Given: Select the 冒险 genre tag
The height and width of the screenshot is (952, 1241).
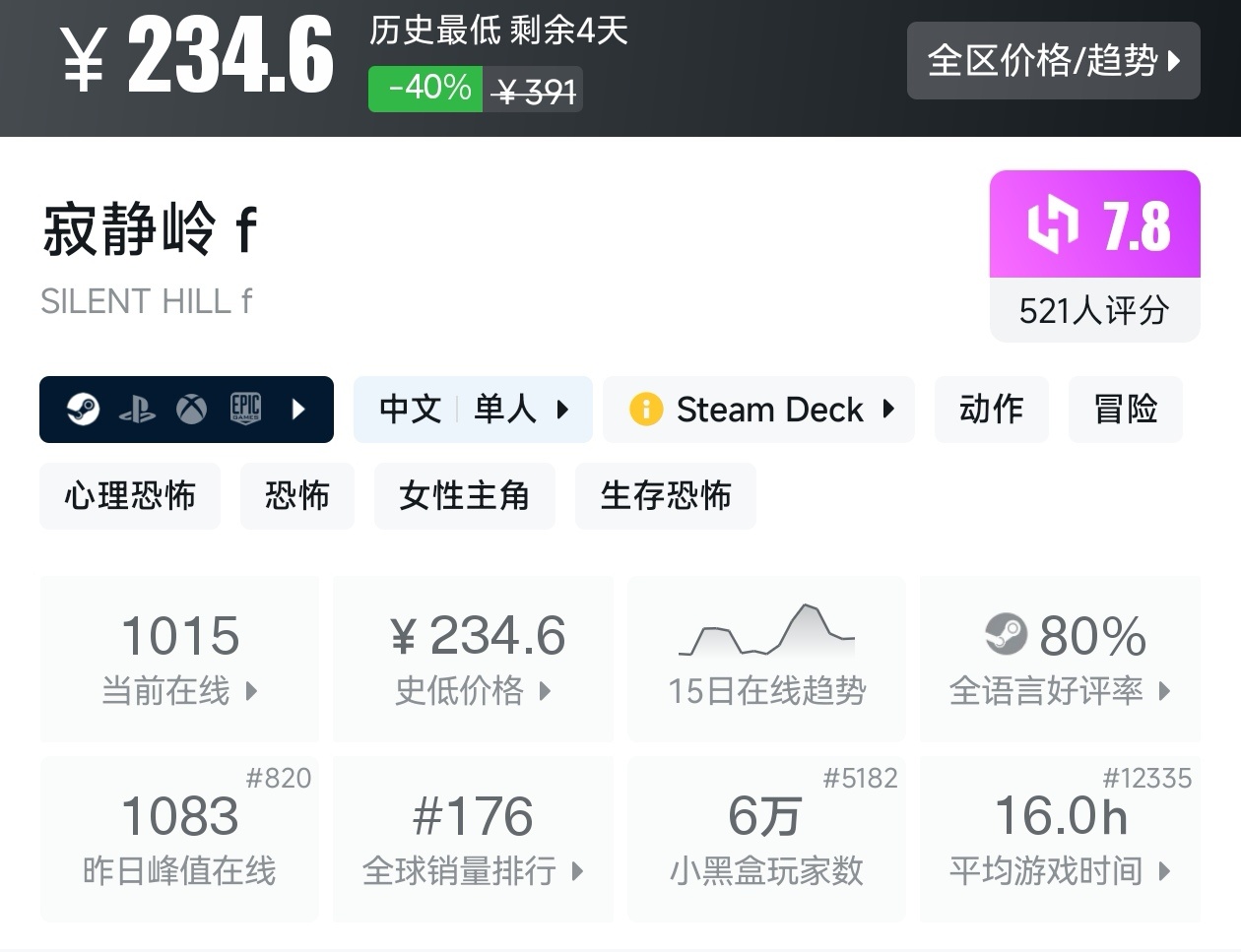Looking at the screenshot, I should click(x=1125, y=410).
